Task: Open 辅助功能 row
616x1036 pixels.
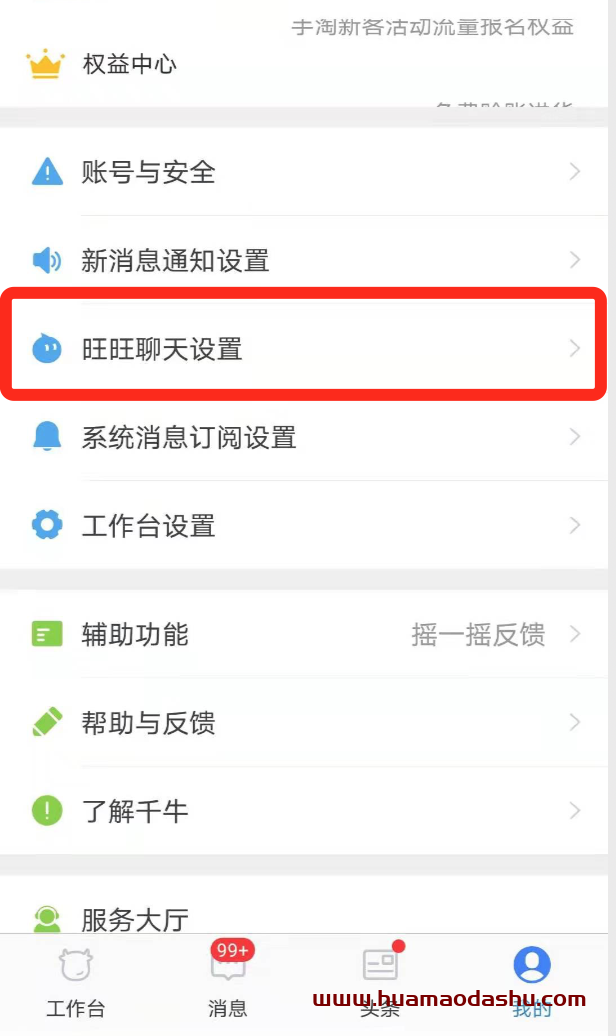Action: coord(304,634)
